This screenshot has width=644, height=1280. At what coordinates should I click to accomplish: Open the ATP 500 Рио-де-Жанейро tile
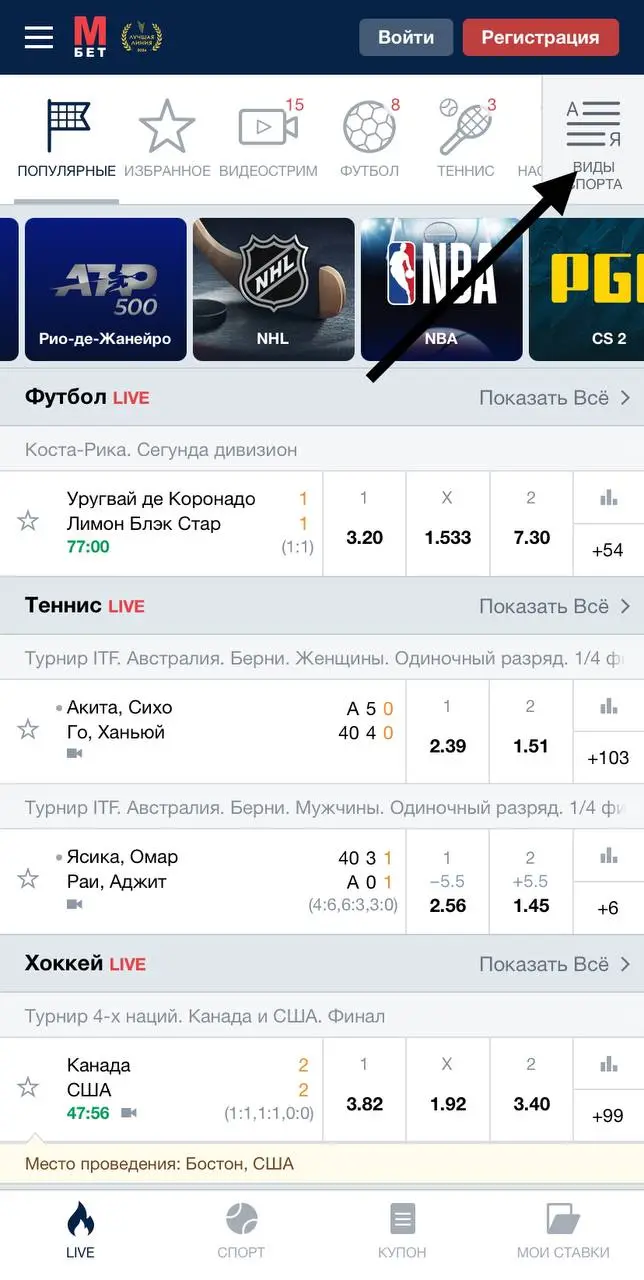coord(105,289)
